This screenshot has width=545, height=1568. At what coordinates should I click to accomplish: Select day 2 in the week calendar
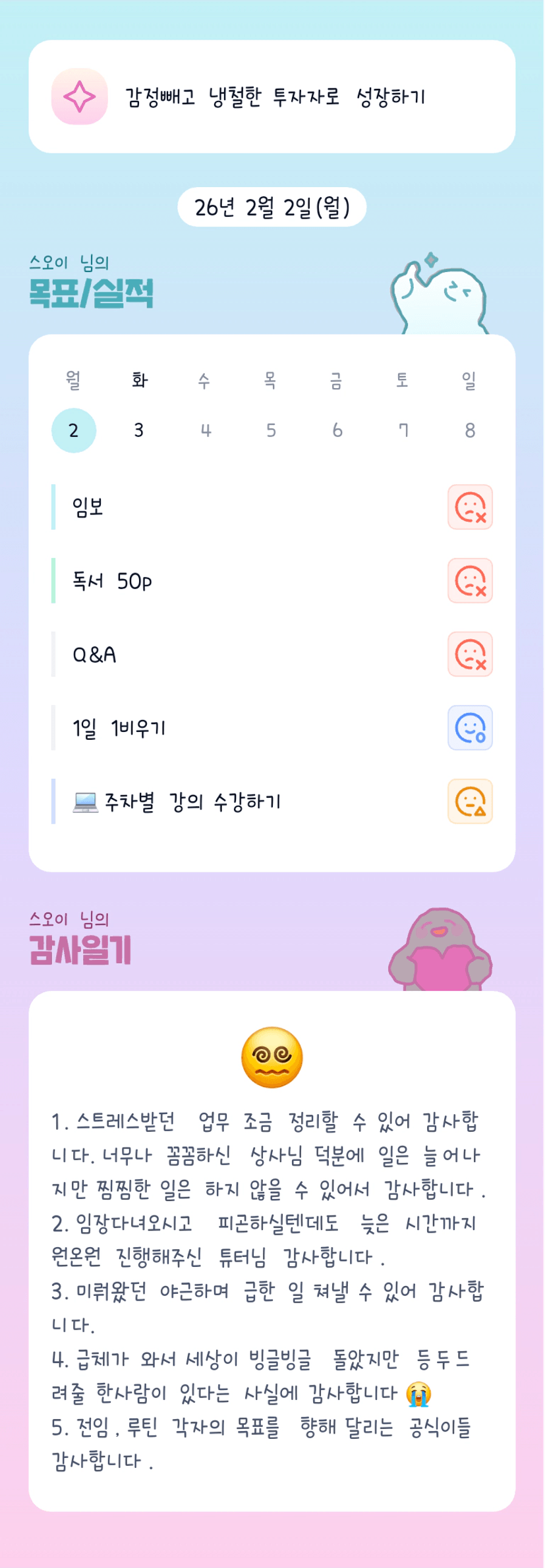(x=74, y=430)
